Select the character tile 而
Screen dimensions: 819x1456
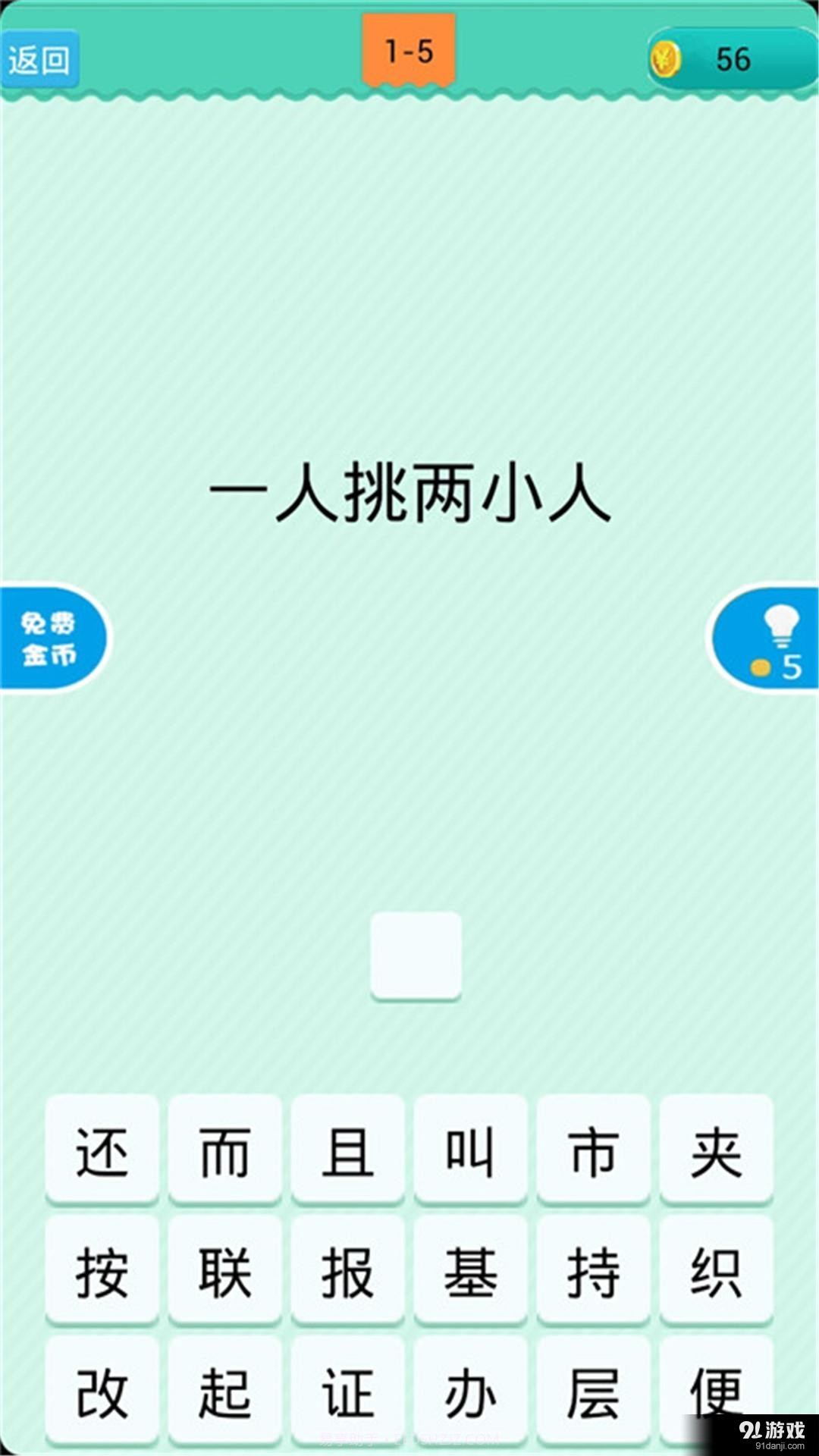pos(225,1153)
